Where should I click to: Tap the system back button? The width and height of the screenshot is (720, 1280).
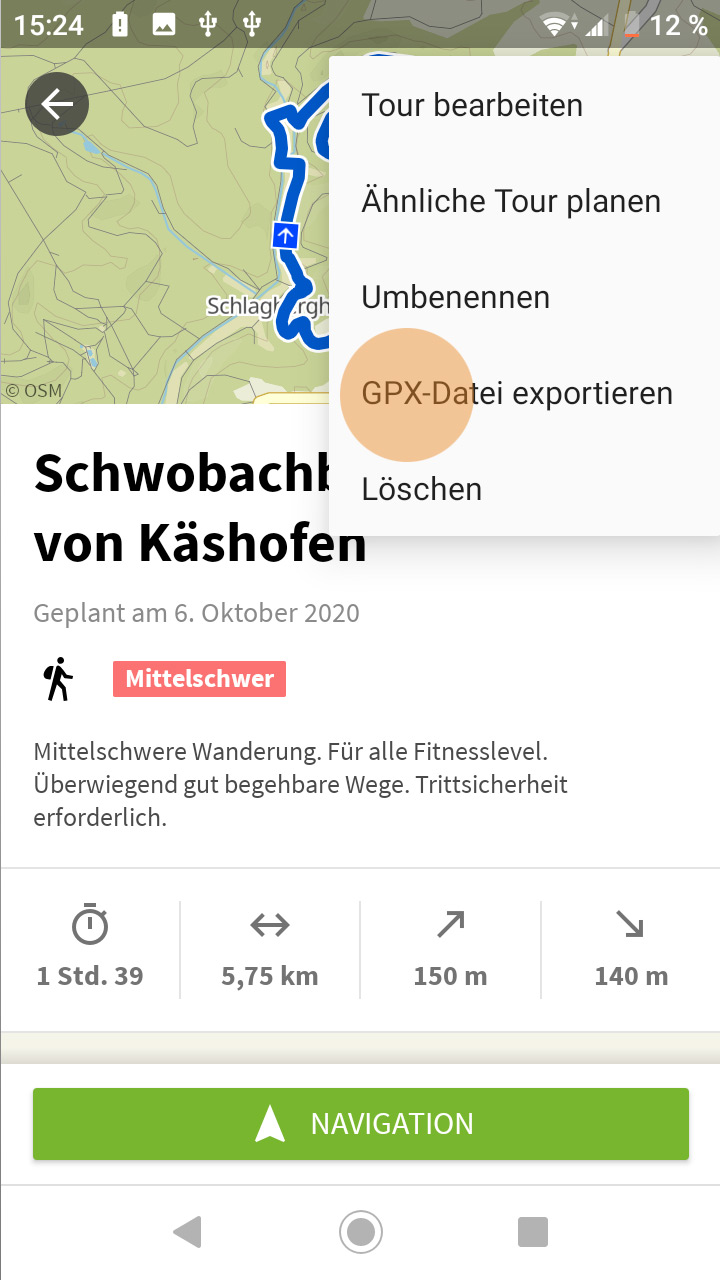pos(187,1232)
